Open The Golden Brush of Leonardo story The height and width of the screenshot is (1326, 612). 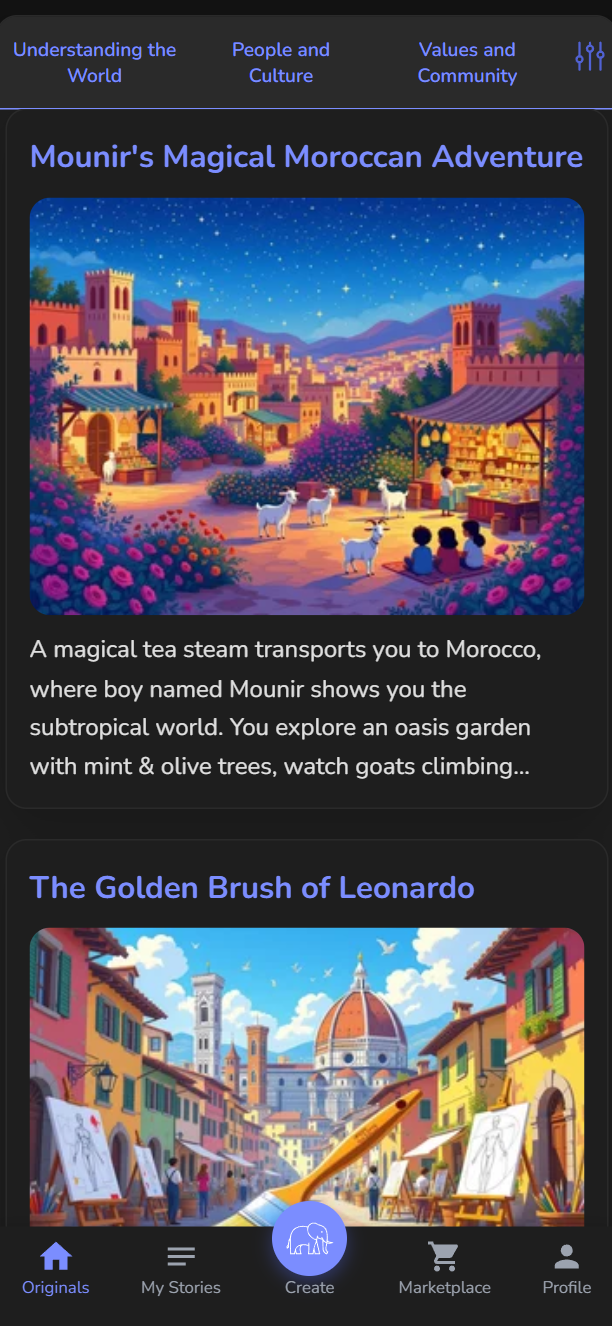[252, 888]
